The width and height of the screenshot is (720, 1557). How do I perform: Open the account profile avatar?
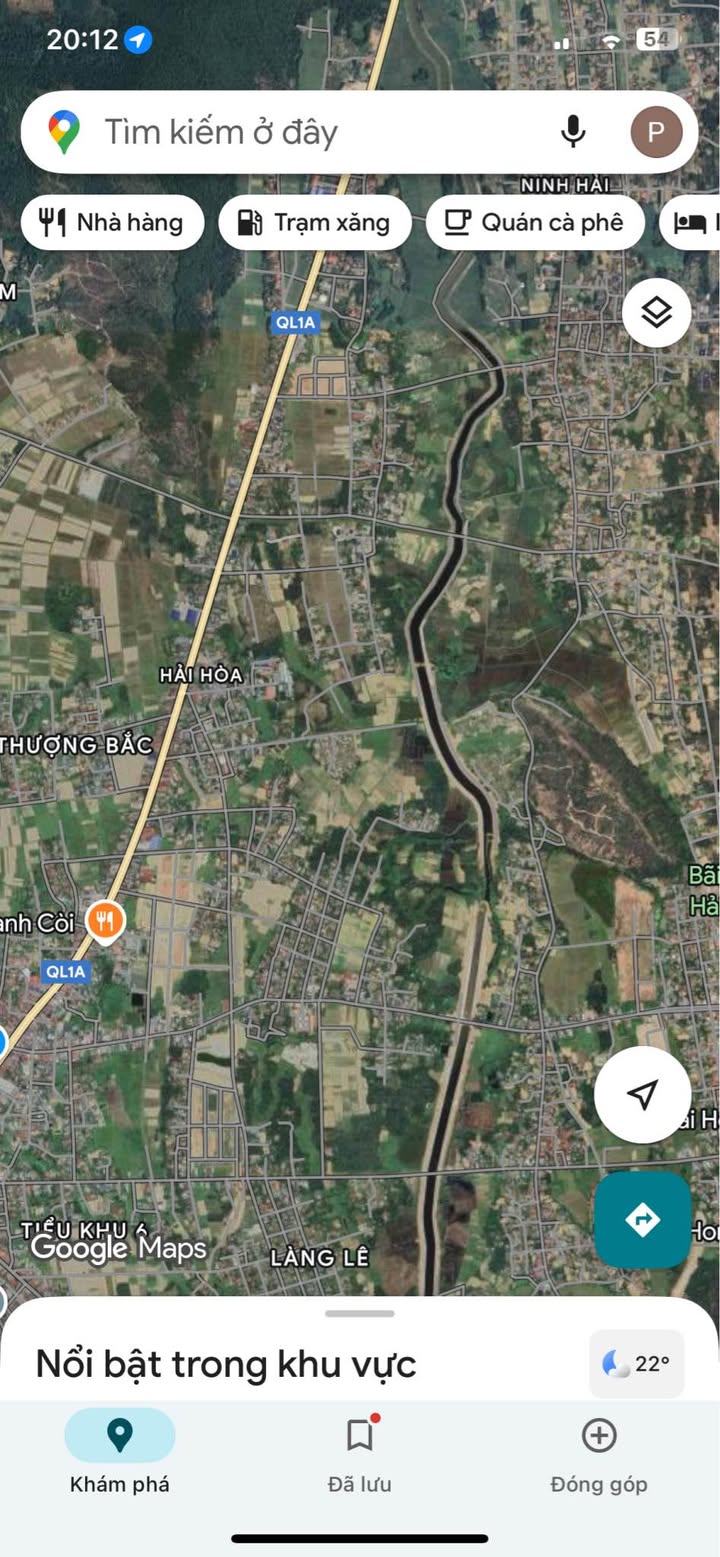click(656, 132)
